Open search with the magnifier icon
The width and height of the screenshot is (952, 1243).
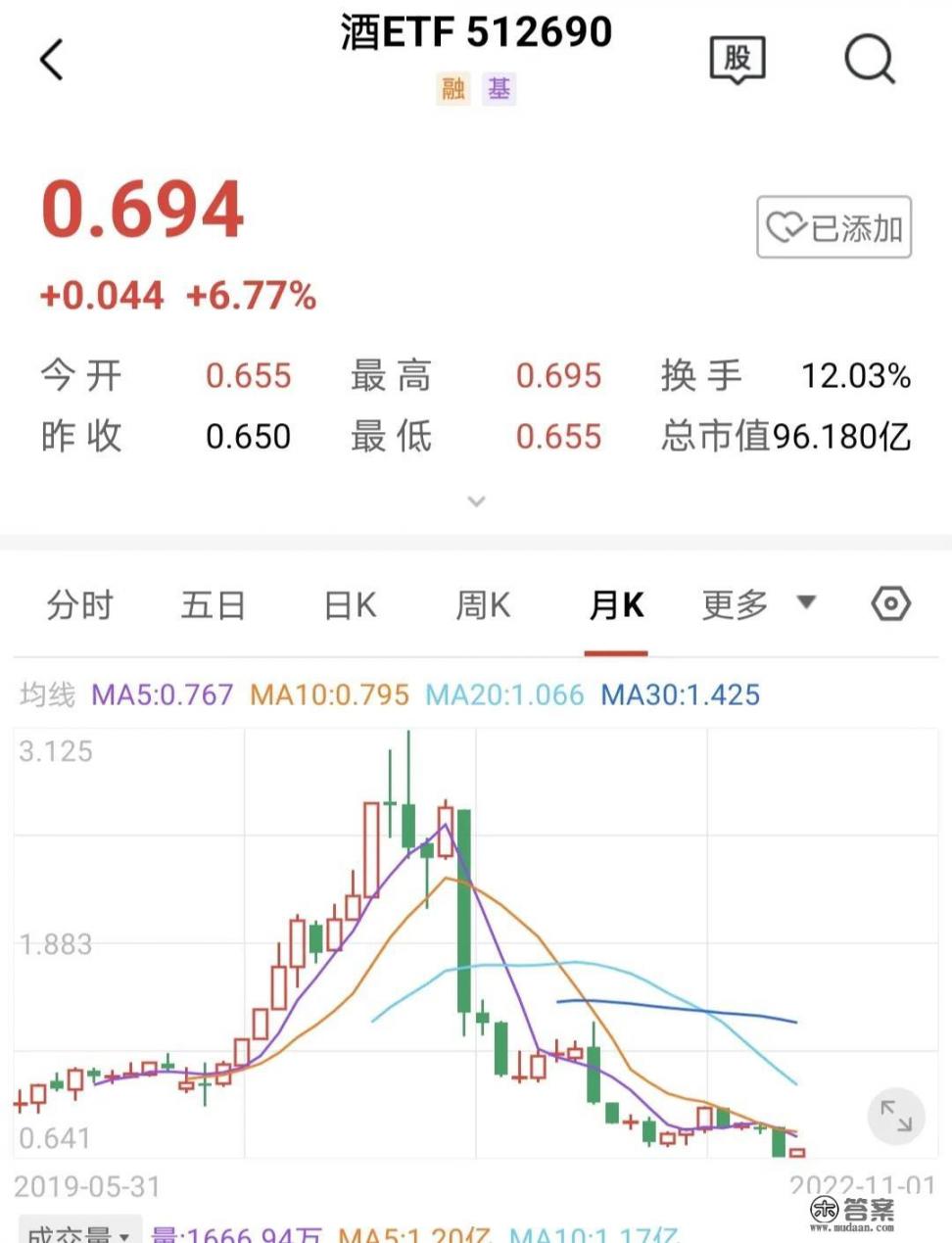point(869,61)
